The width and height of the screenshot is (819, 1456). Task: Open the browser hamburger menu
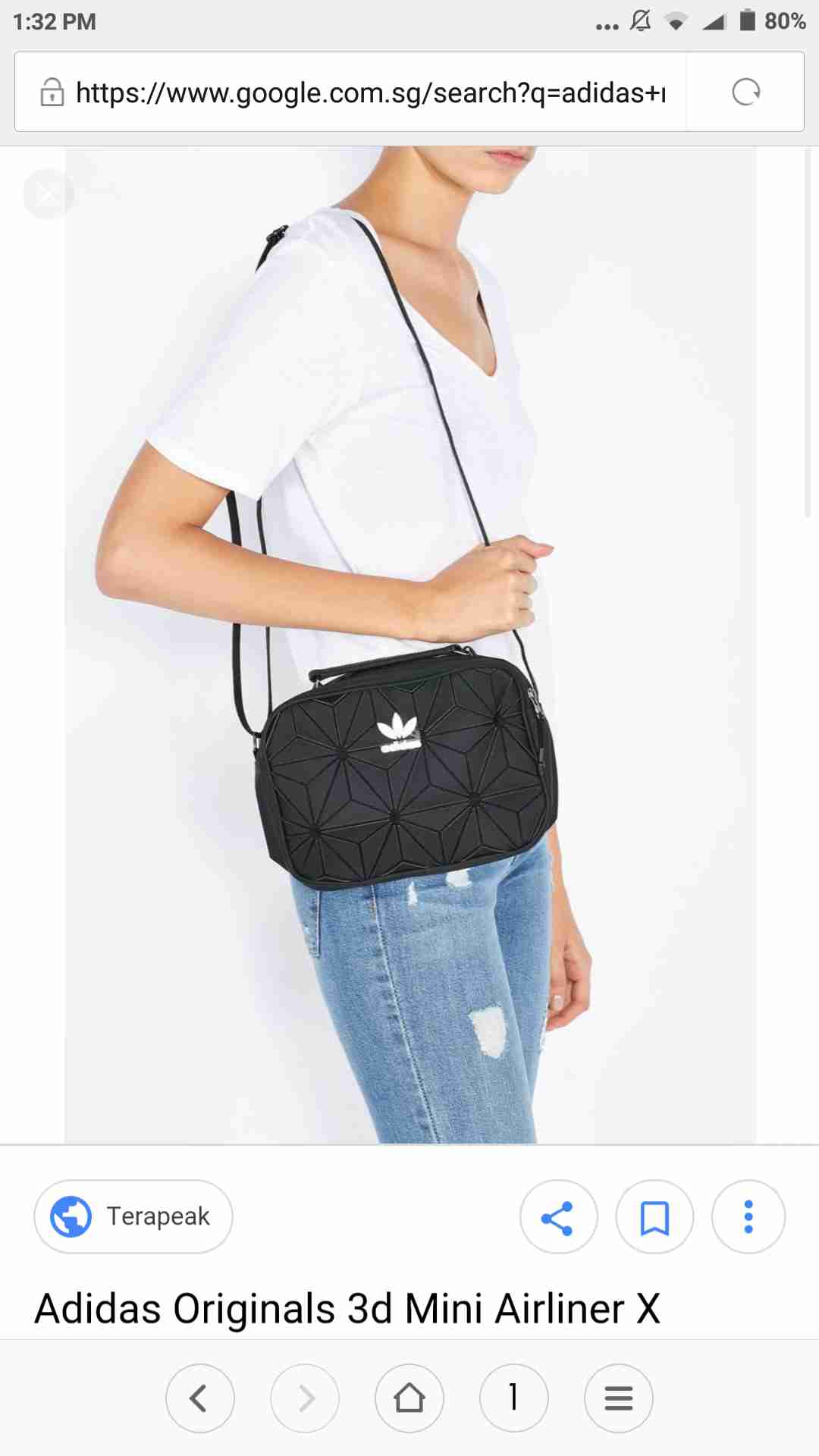click(x=619, y=1398)
